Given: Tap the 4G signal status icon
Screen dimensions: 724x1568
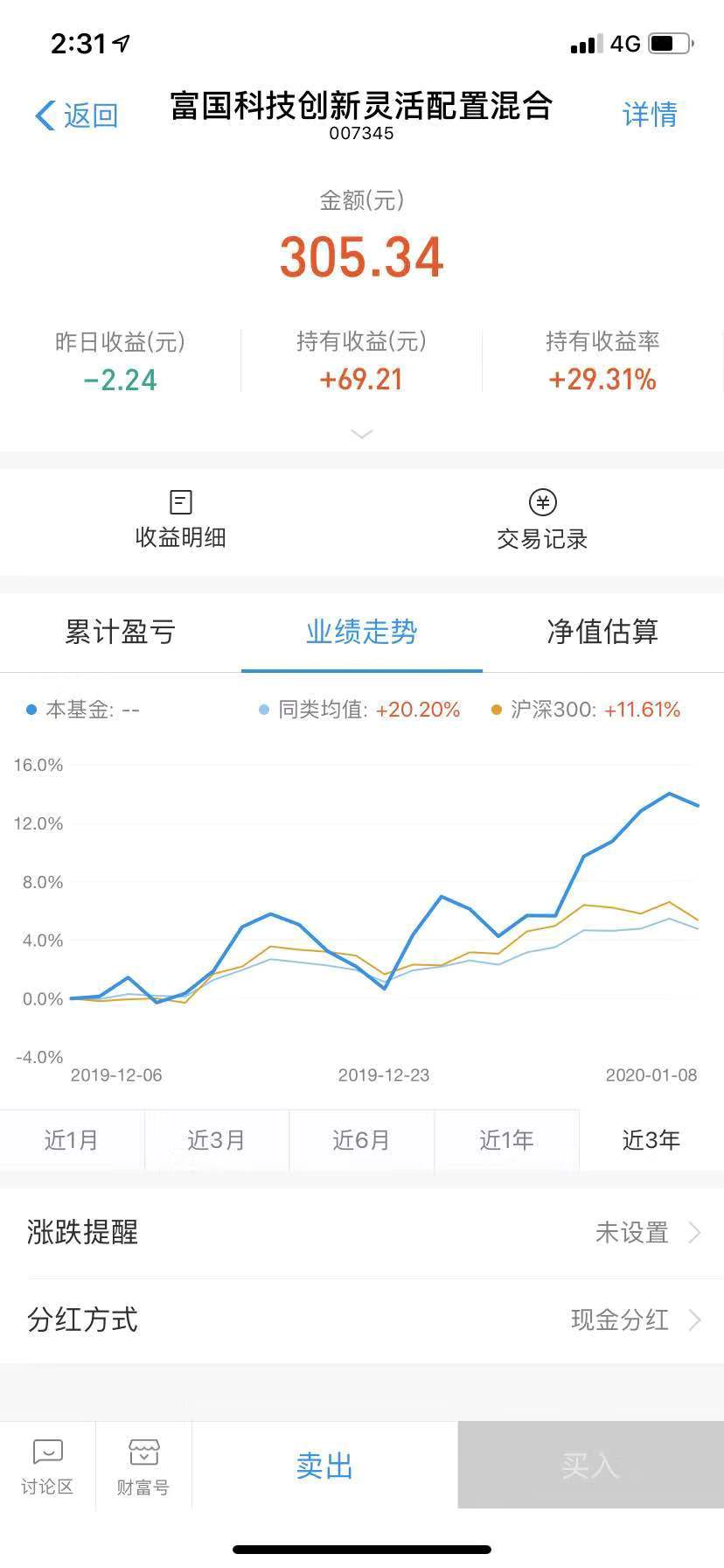Looking at the screenshot, I should tap(623, 42).
